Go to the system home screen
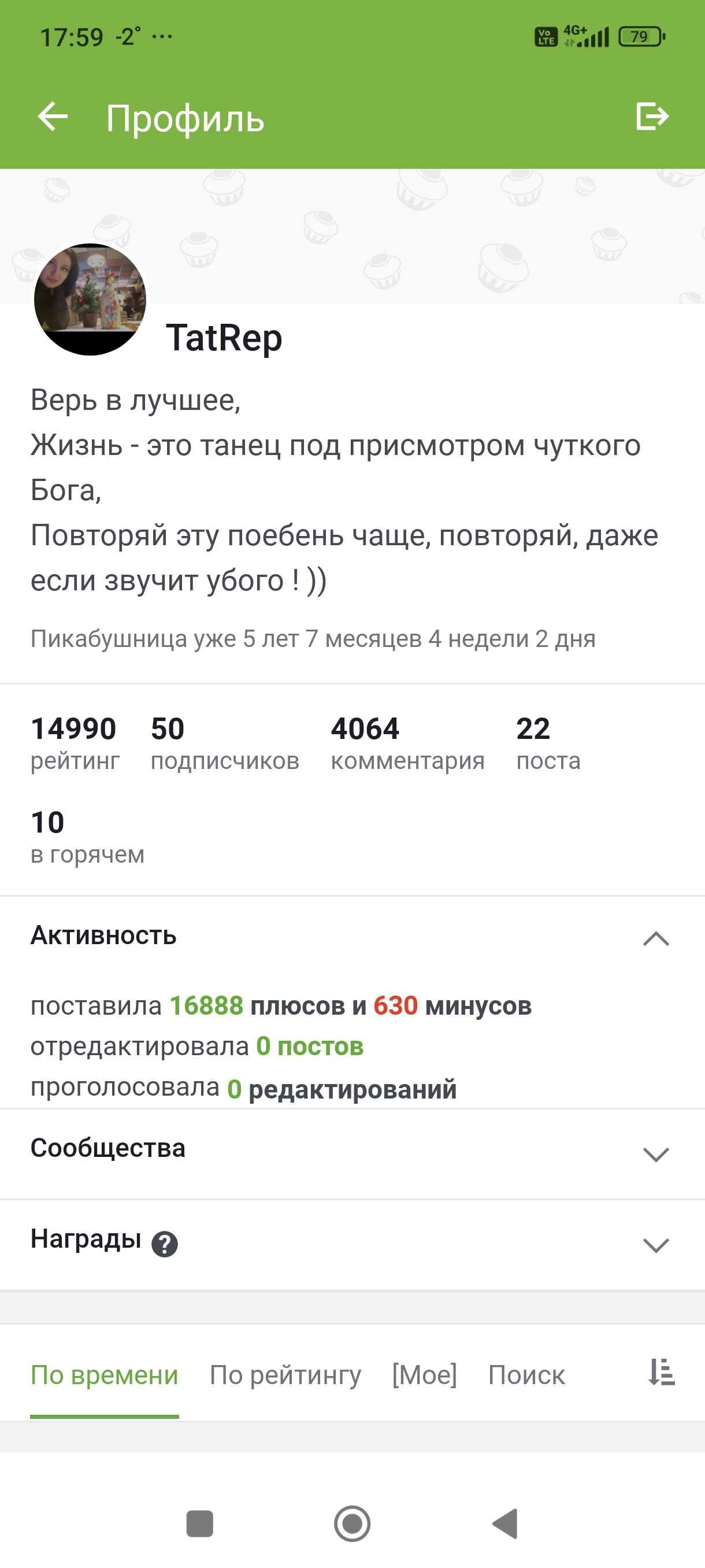Viewport: 705px width, 1568px height. [352, 1523]
